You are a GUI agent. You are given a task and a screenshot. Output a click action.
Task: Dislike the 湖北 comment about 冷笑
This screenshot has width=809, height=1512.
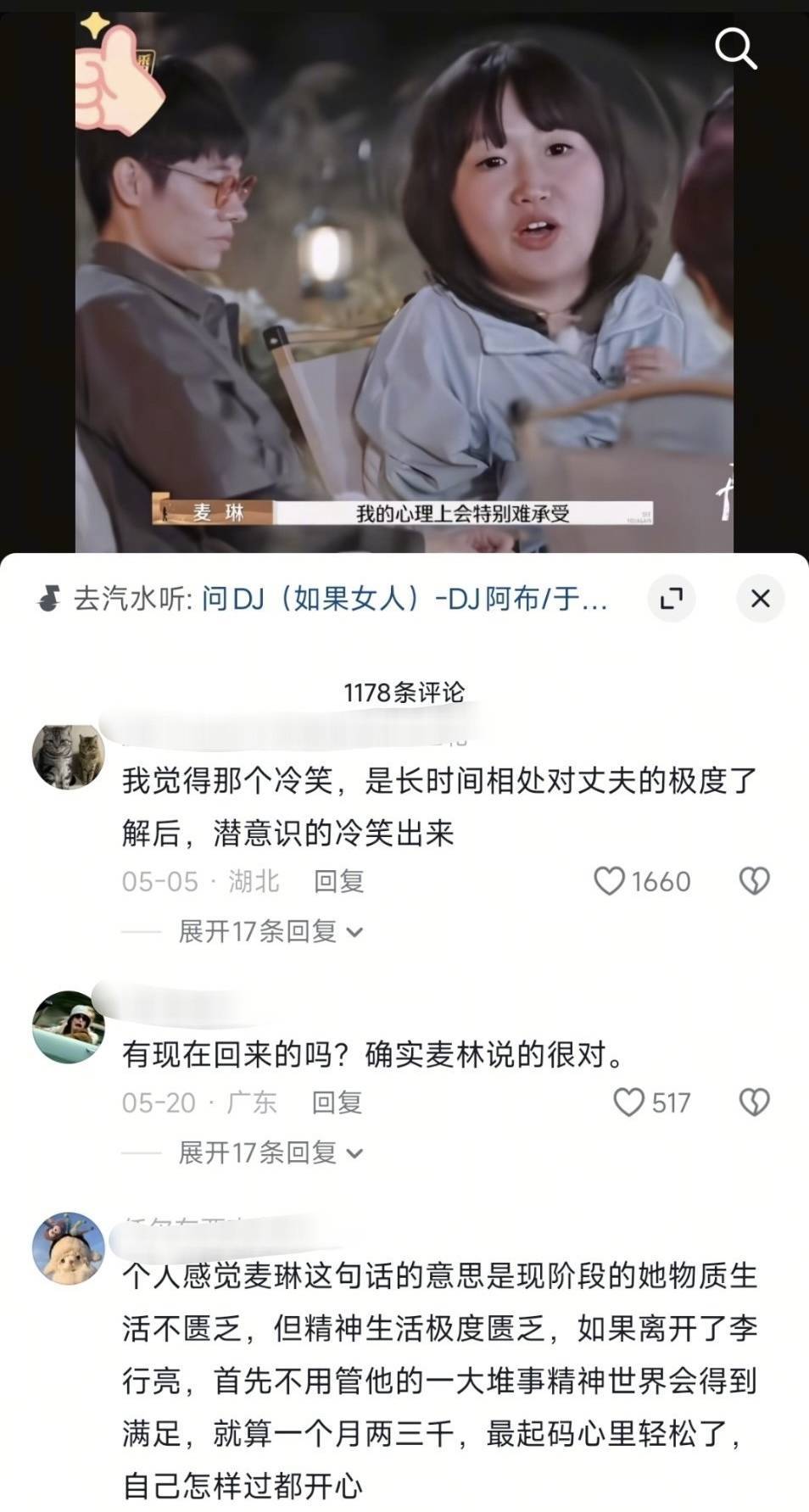click(754, 881)
